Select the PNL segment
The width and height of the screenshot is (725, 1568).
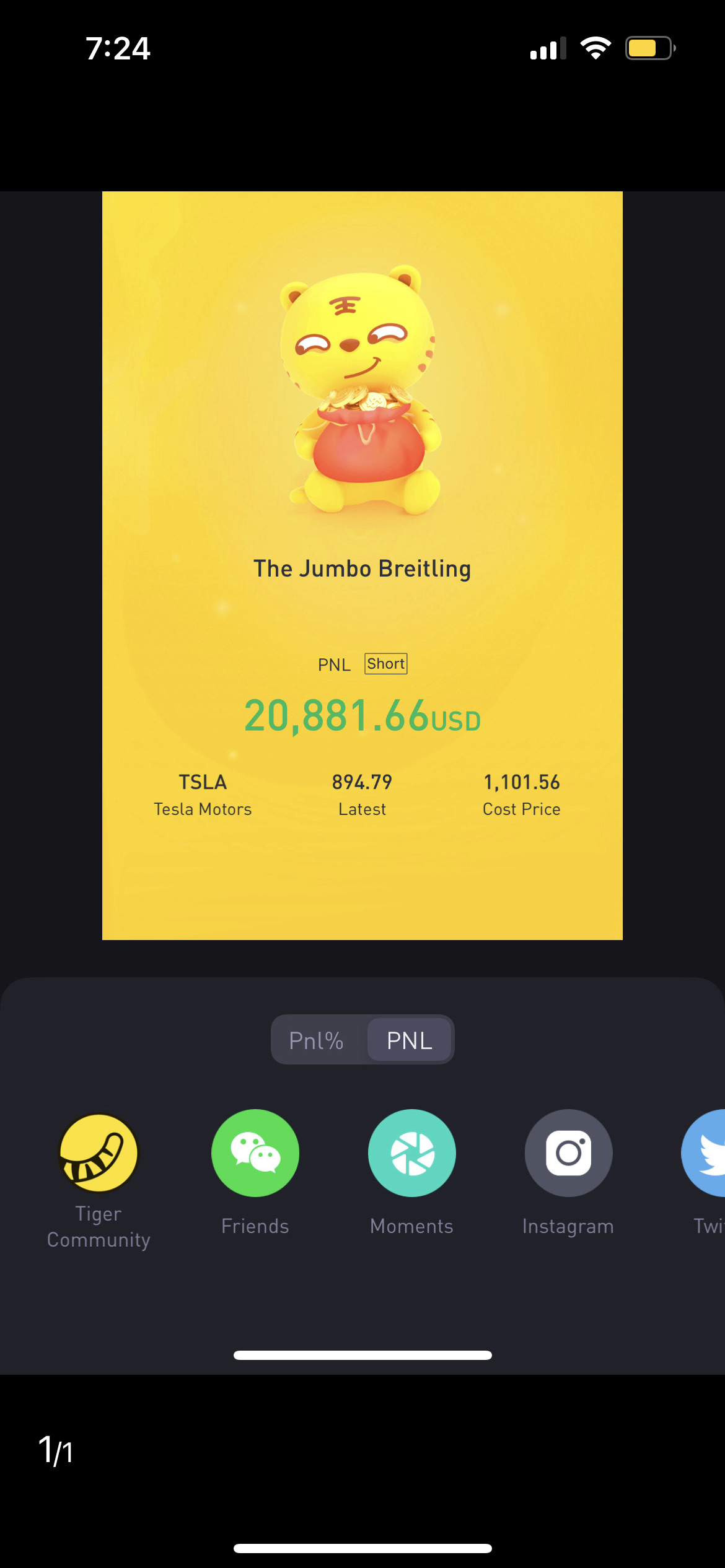409,1040
